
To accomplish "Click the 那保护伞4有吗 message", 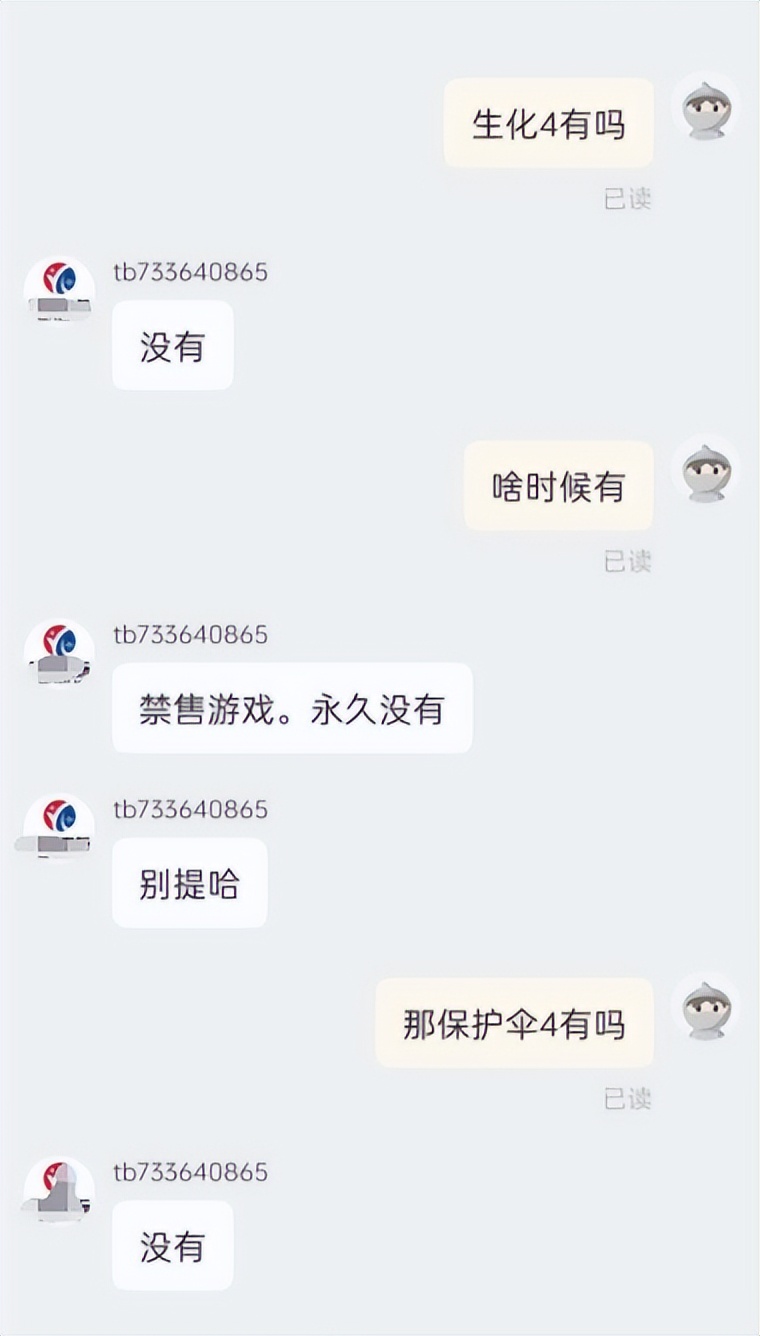I will pos(513,1022).
